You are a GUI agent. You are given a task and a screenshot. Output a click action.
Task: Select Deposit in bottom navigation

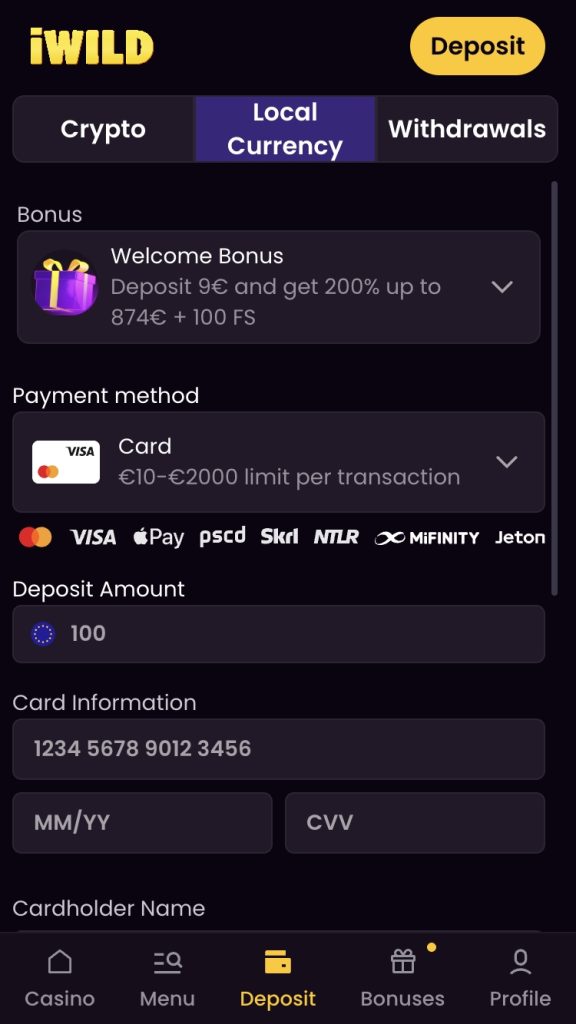[x=278, y=978]
